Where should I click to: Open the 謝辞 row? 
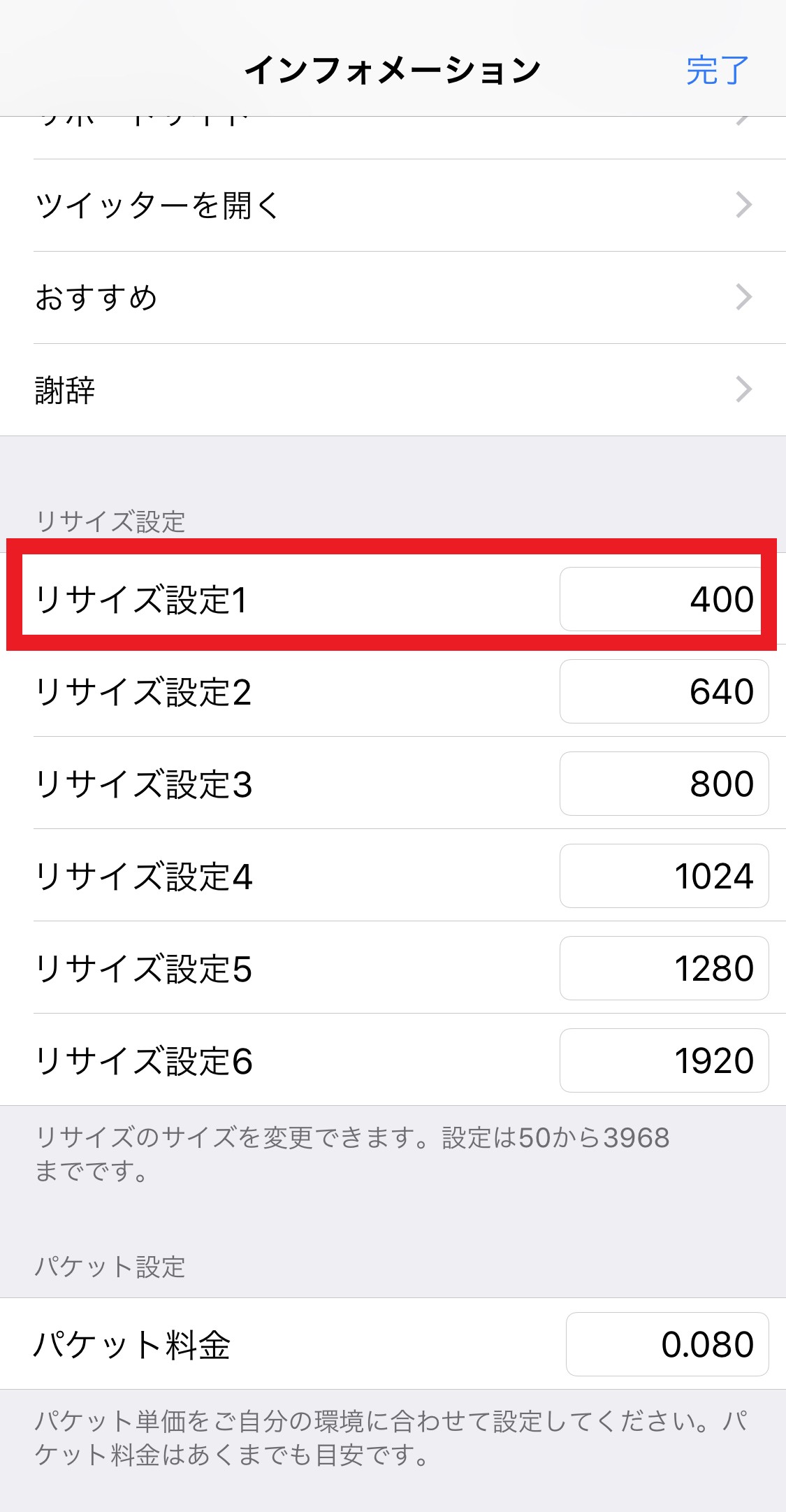(x=393, y=390)
